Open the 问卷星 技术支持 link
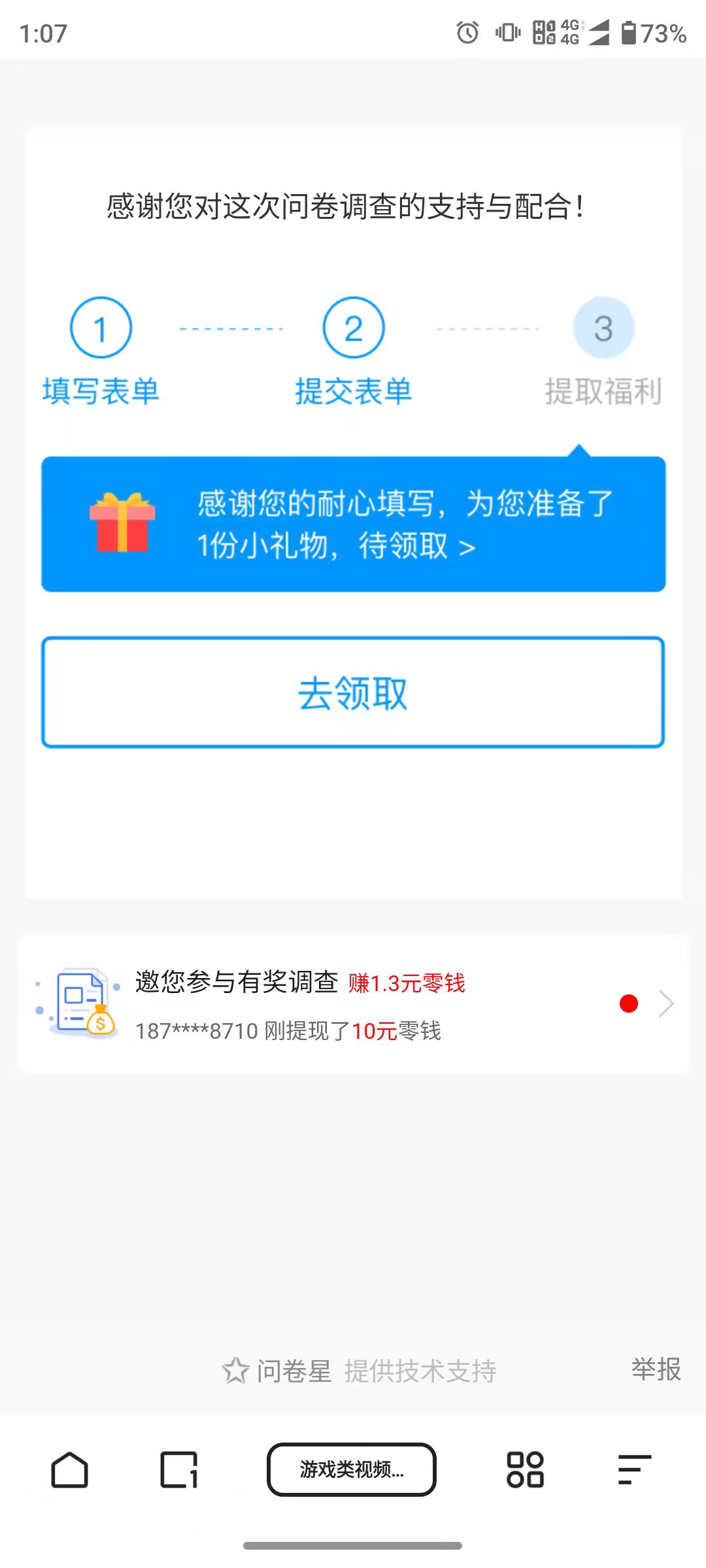 360,1371
